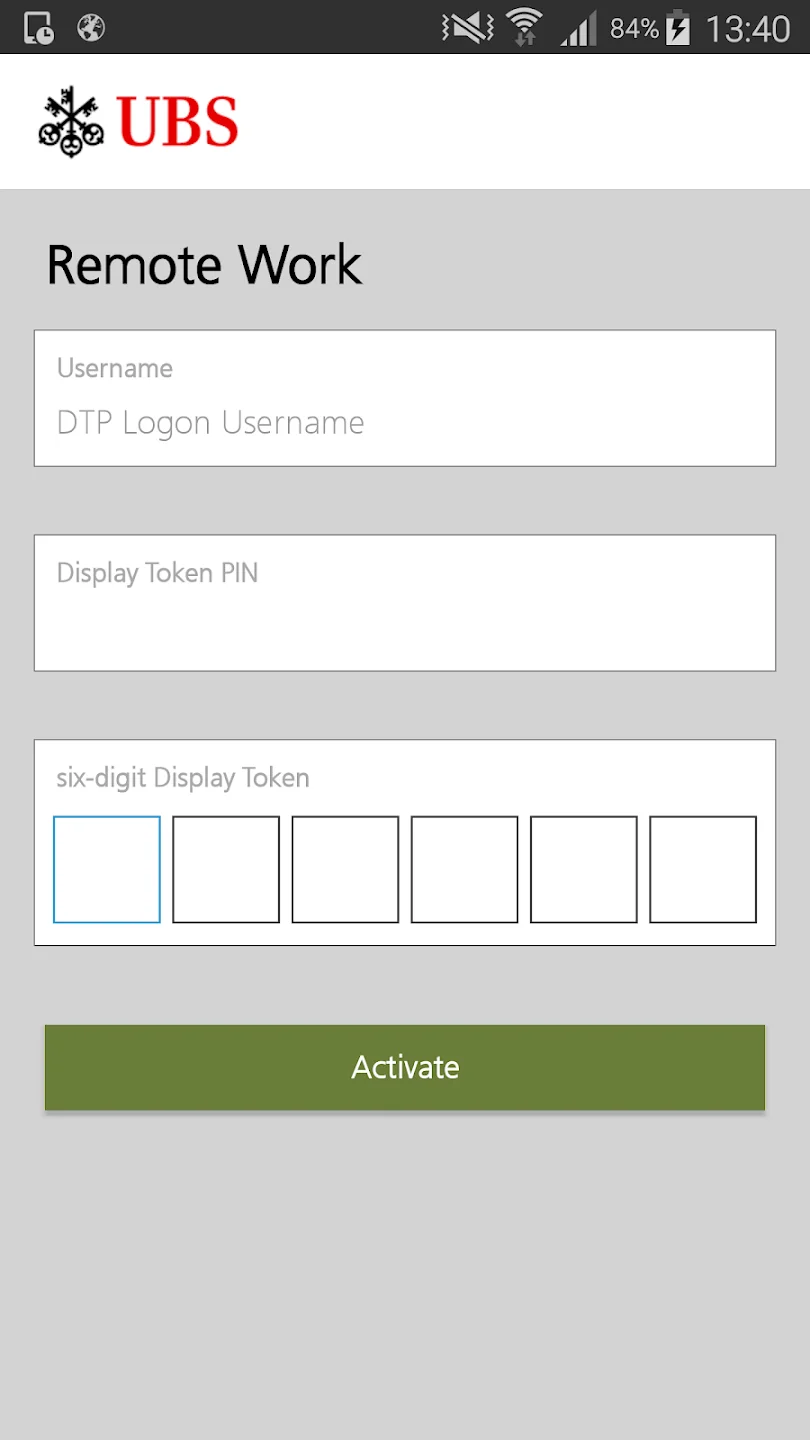The height and width of the screenshot is (1440, 810).
Task: Tap the DTP Logon Username field
Action: 404,422
